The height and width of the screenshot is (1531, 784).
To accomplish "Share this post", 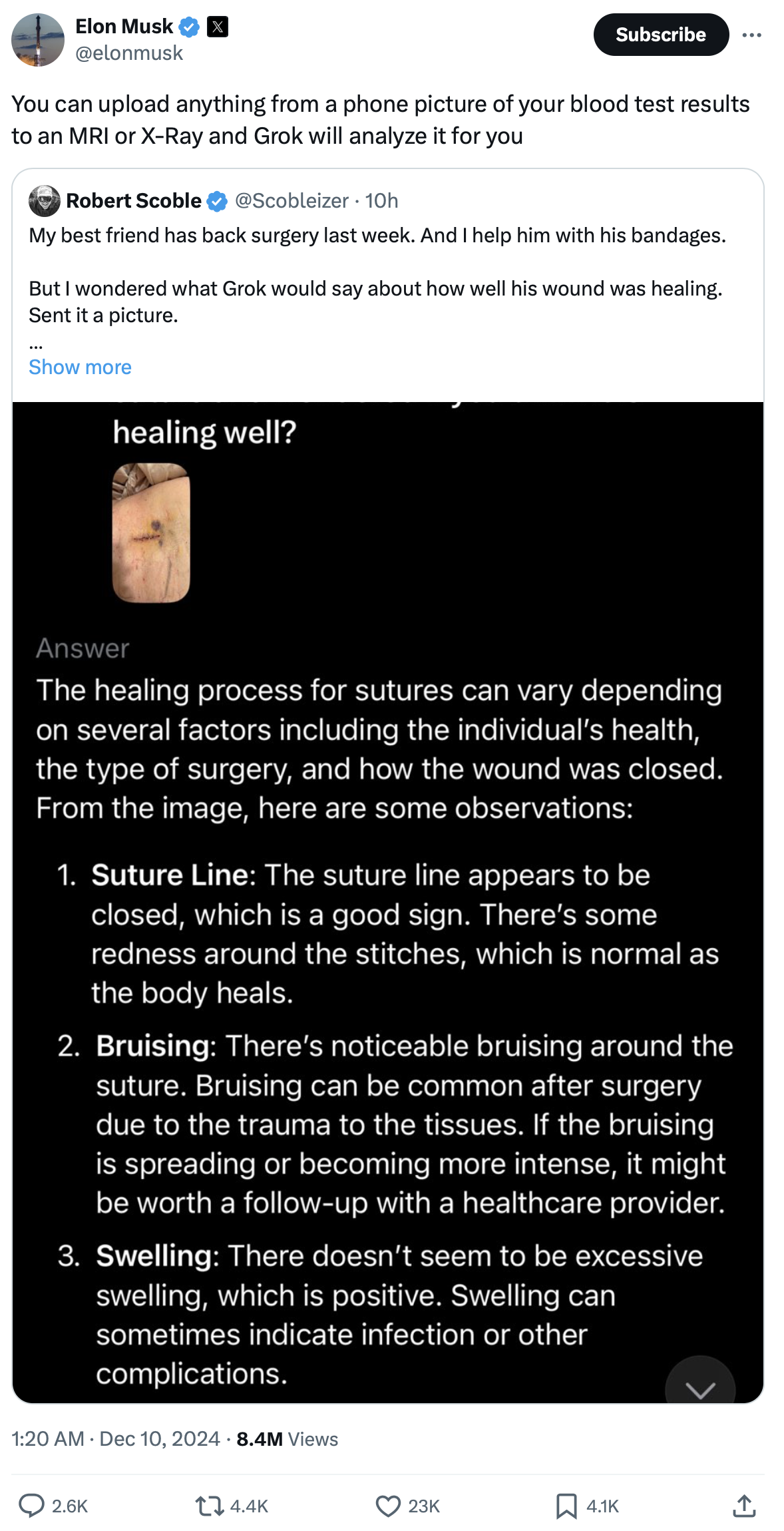I will coord(744,1505).
